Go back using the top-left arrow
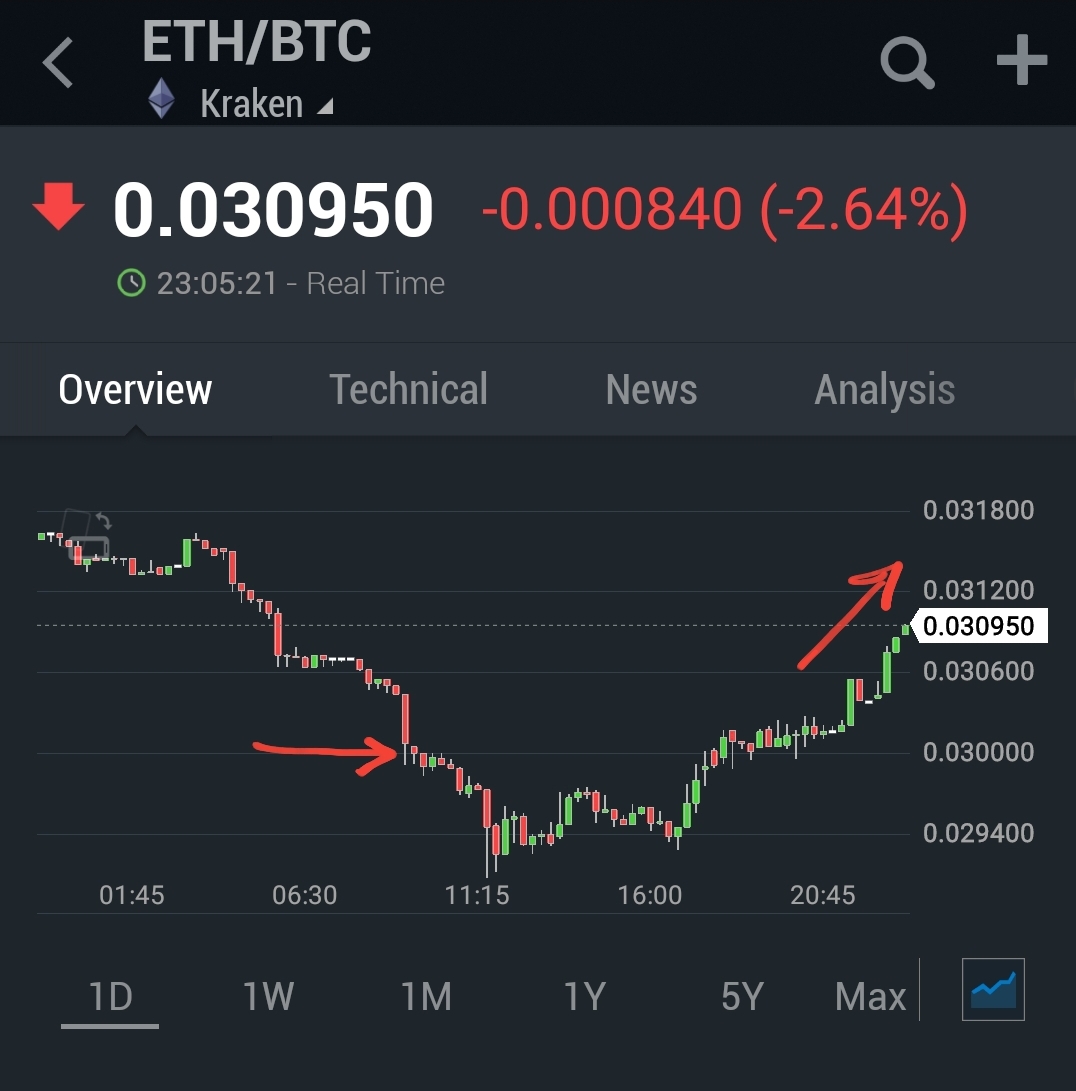 tap(58, 63)
